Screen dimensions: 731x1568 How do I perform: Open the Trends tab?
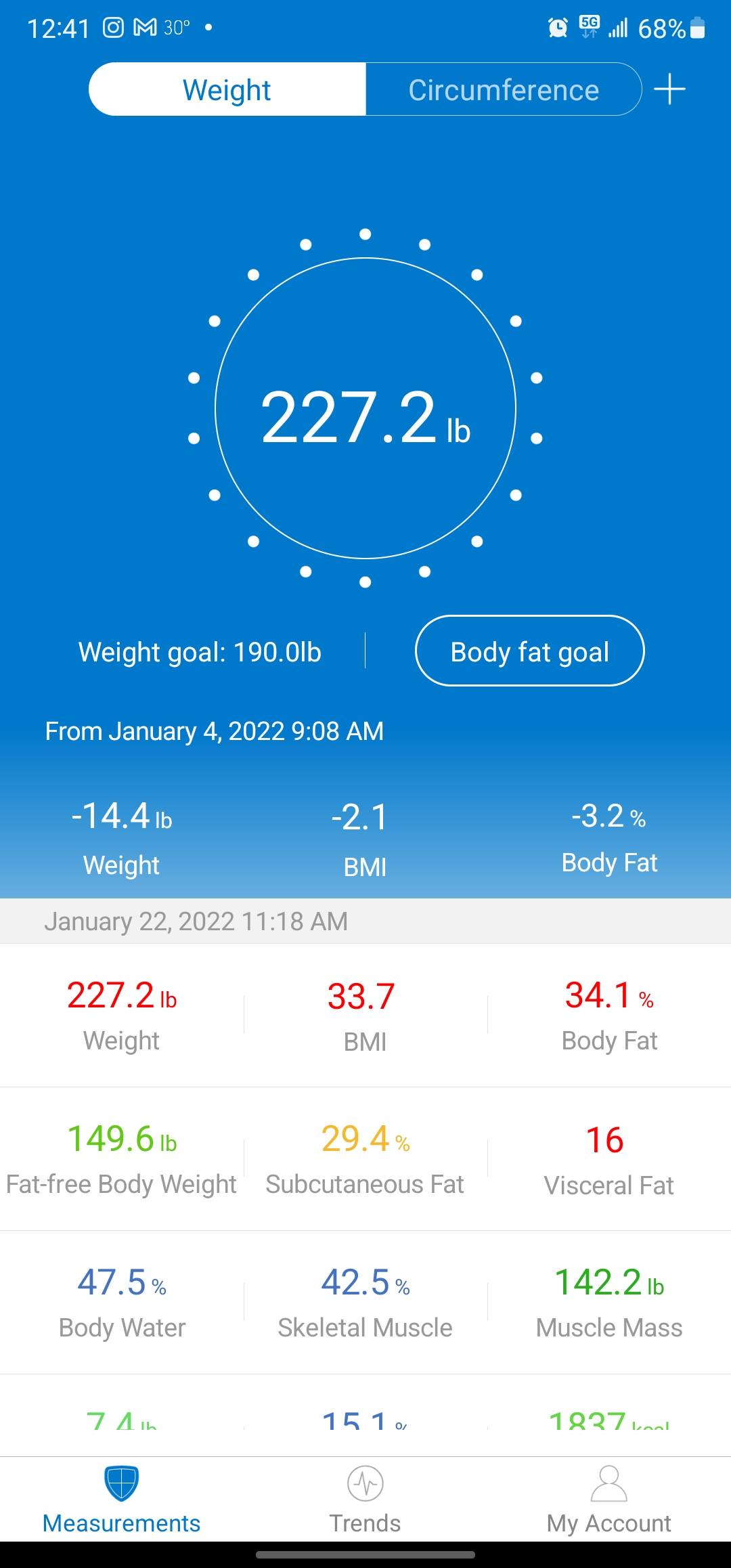(365, 1498)
